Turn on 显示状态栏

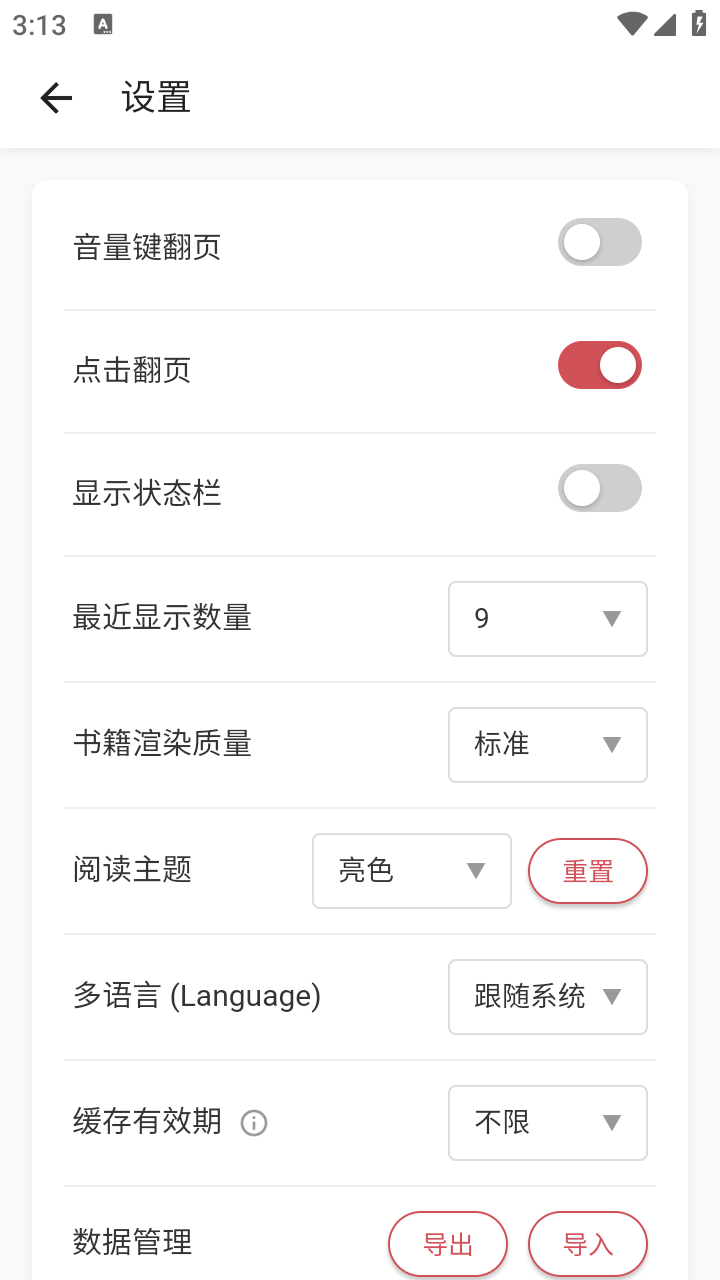click(x=599, y=488)
